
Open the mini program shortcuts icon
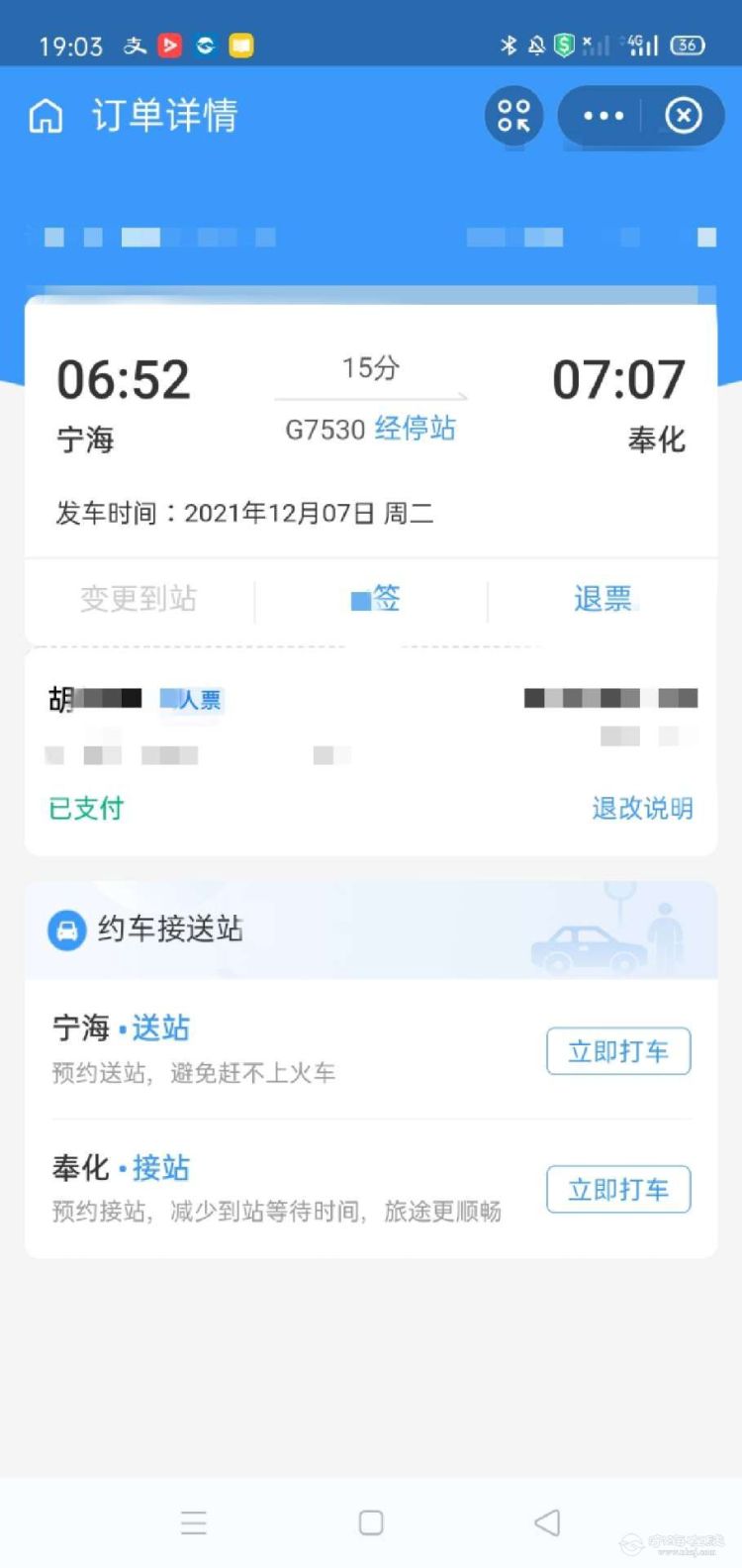[x=513, y=116]
